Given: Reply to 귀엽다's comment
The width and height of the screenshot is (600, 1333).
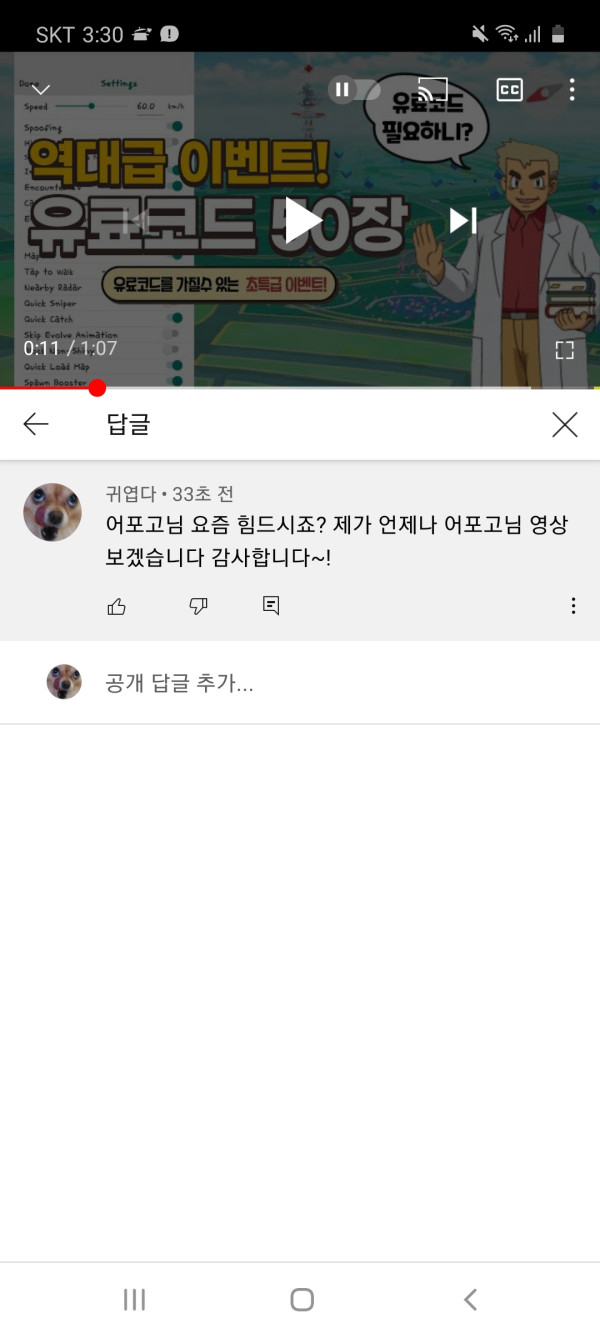Looking at the screenshot, I should (271, 606).
